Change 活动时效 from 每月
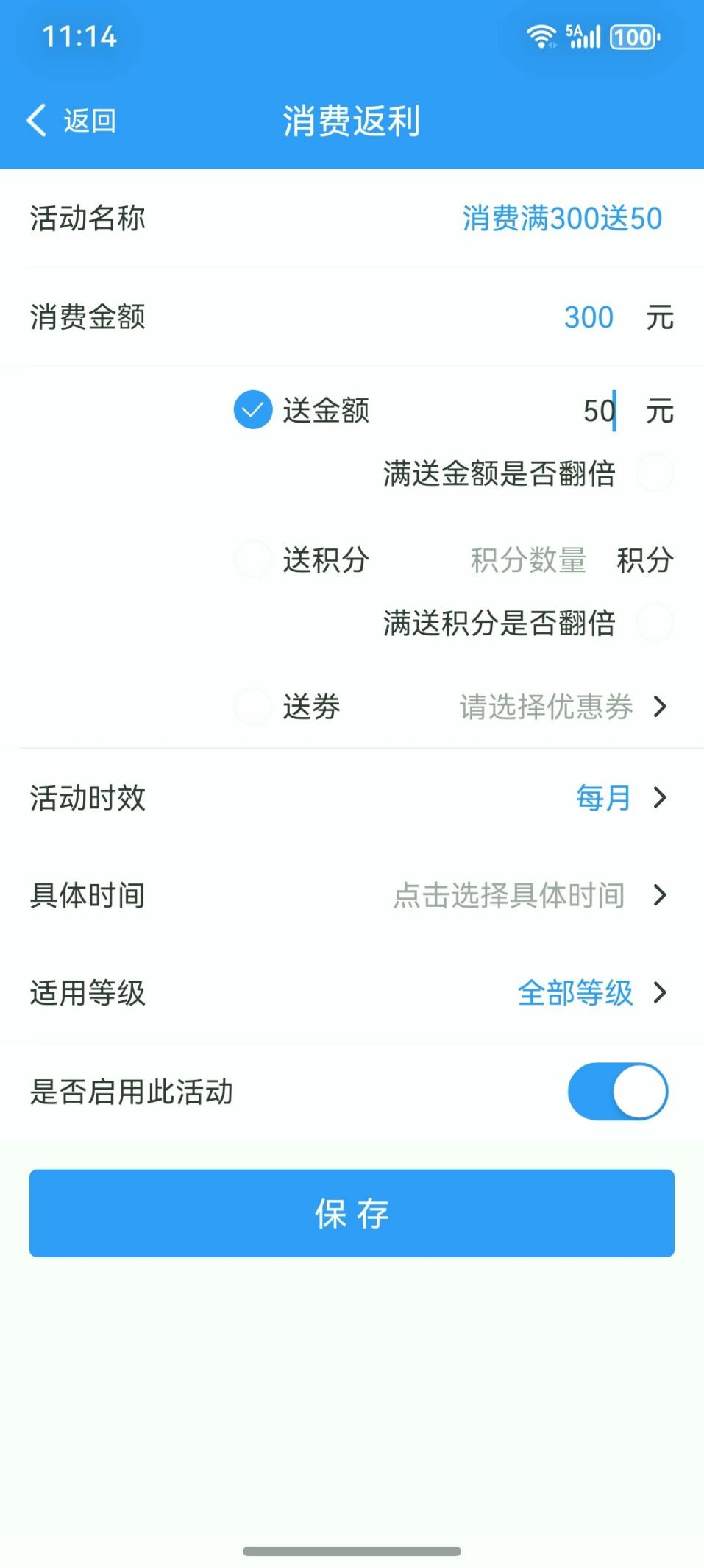 point(619,798)
